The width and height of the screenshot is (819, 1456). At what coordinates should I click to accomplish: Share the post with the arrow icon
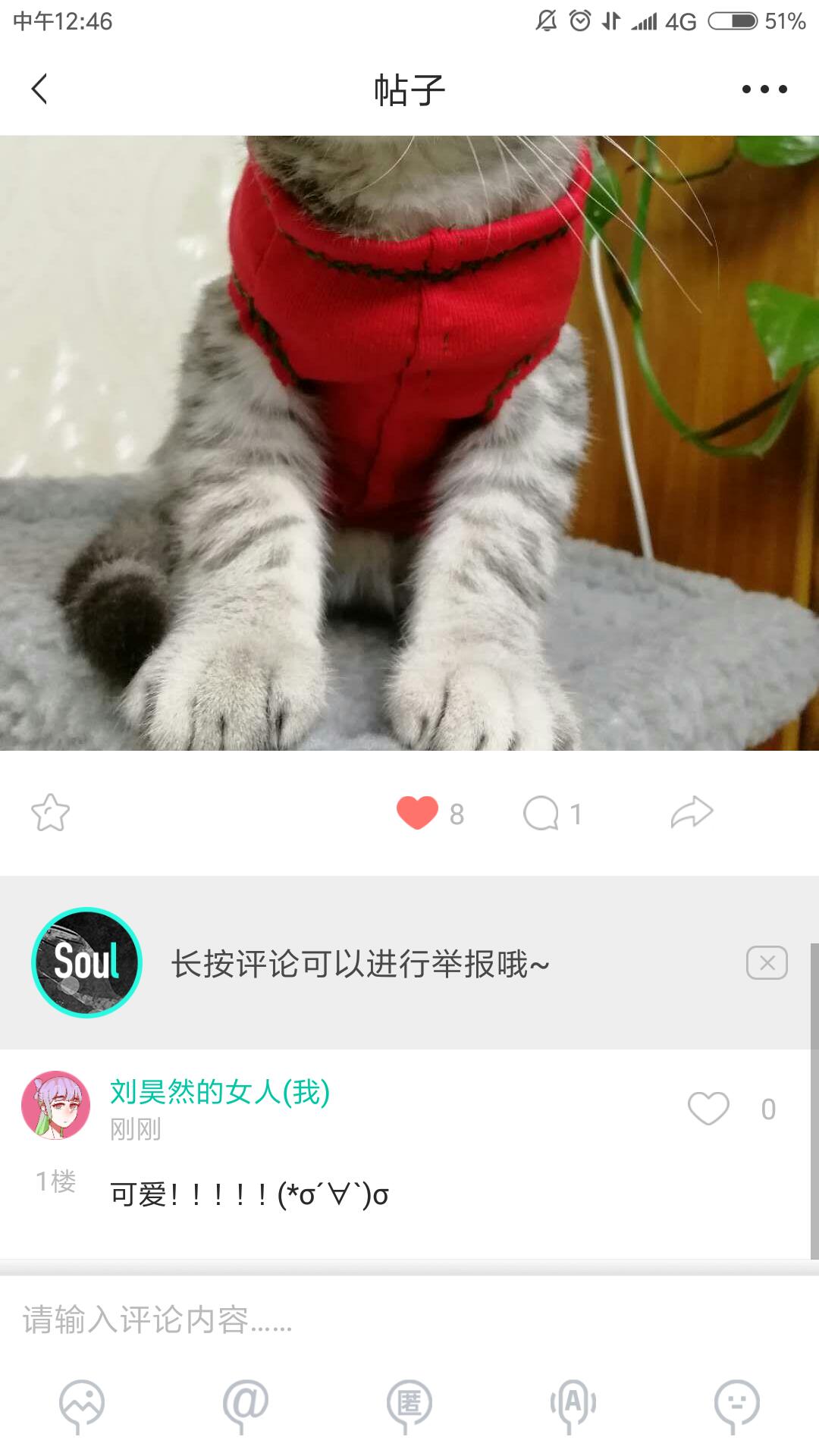(x=692, y=812)
